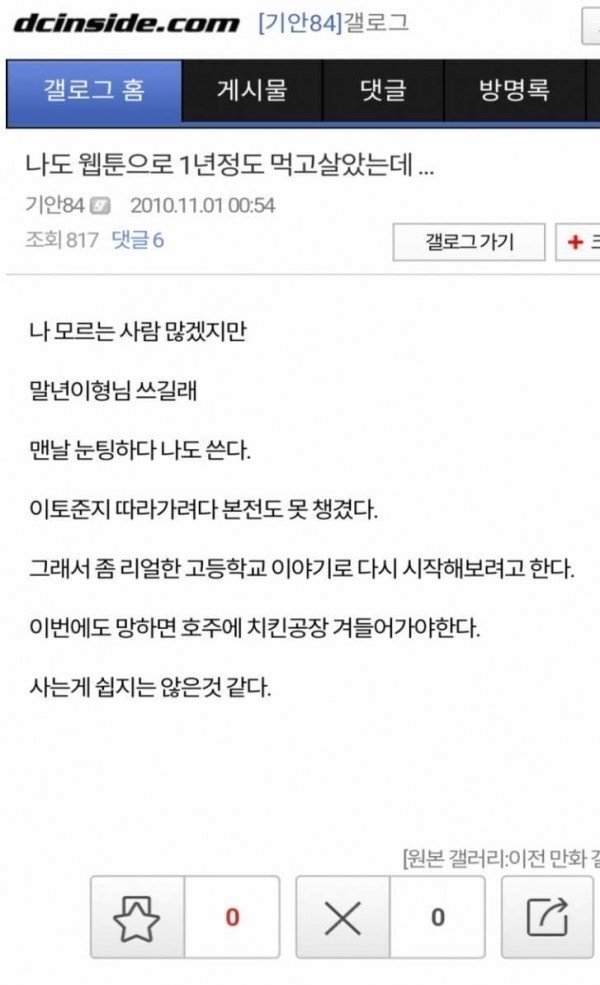Downvote the post with the X icon
600x985 pixels.
point(343,917)
